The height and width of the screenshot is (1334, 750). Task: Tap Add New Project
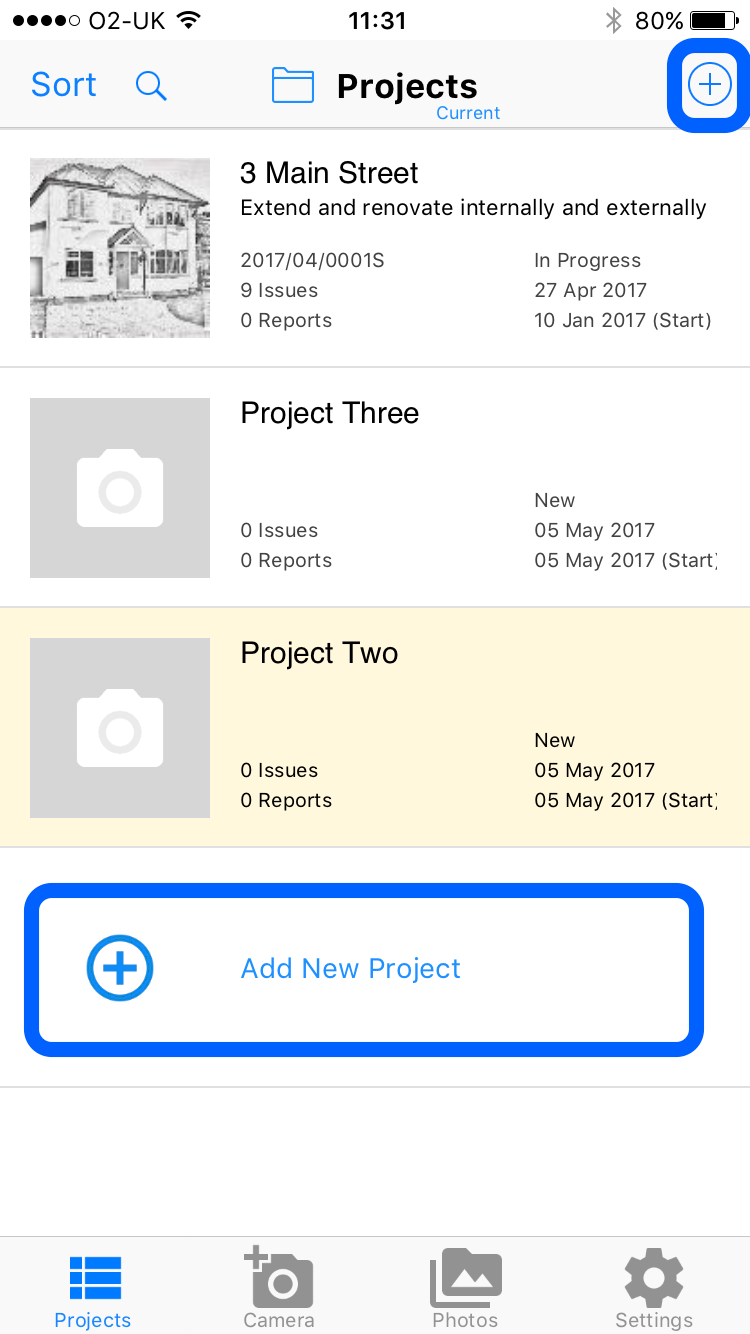[364, 969]
